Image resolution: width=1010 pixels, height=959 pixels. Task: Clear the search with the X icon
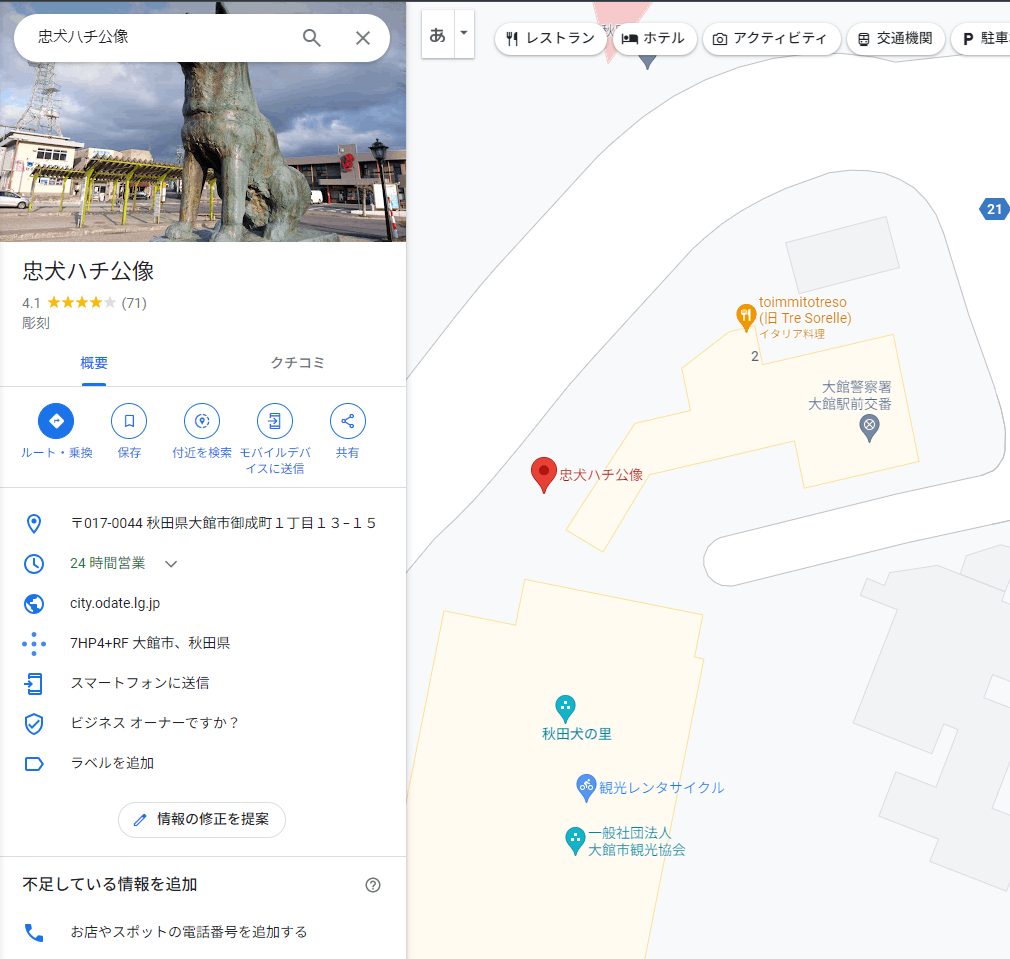pyautogui.click(x=363, y=38)
